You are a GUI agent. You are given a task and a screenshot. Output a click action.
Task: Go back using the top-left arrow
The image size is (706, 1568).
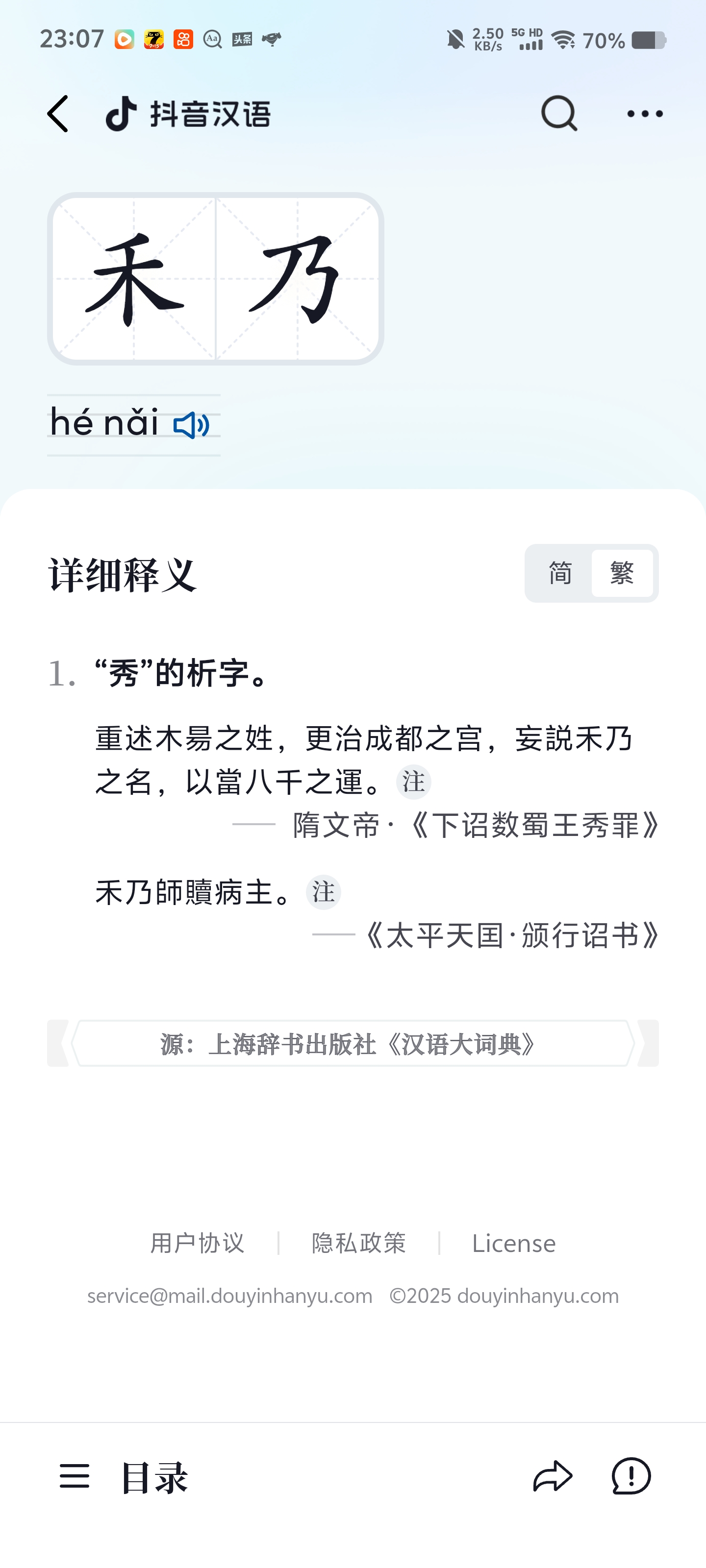click(58, 114)
